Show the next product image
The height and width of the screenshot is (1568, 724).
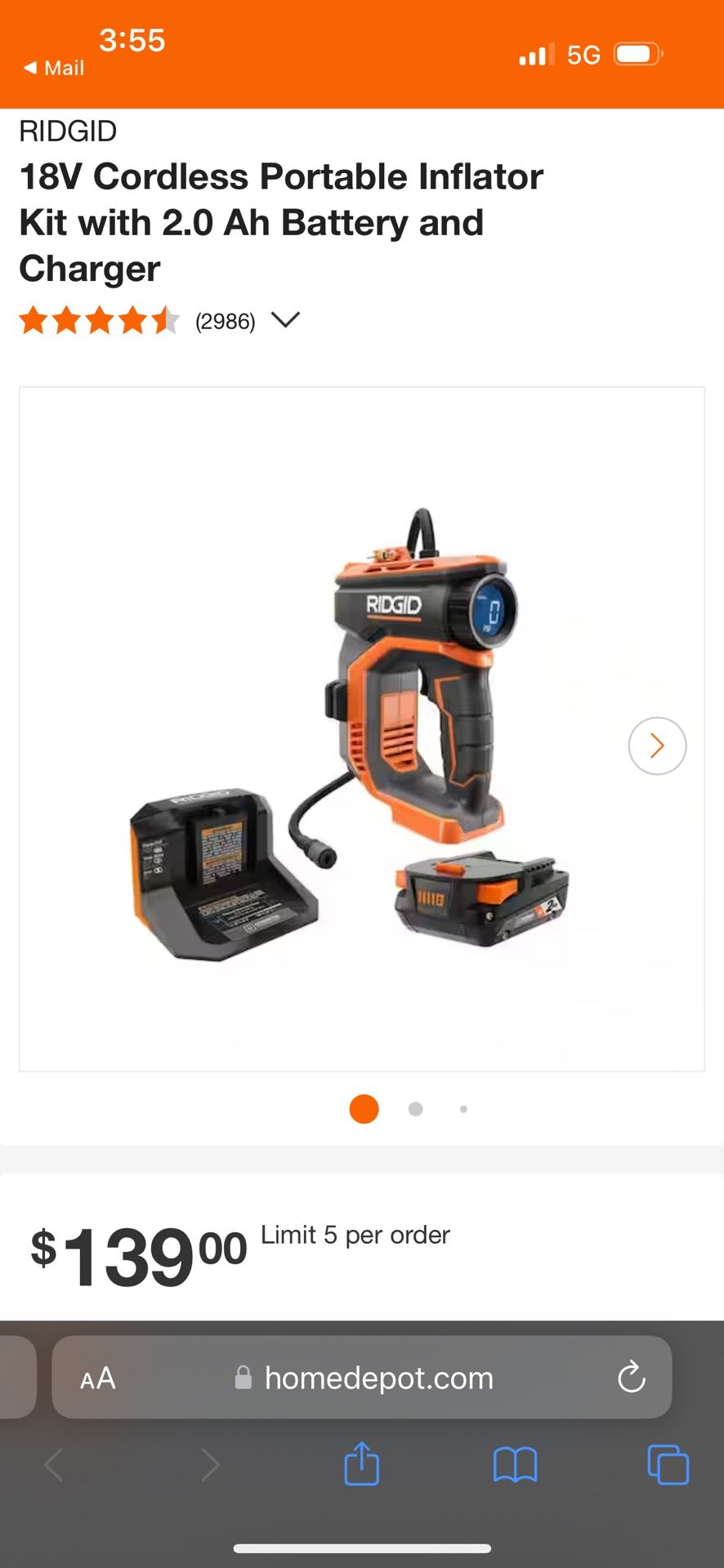(x=657, y=745)
